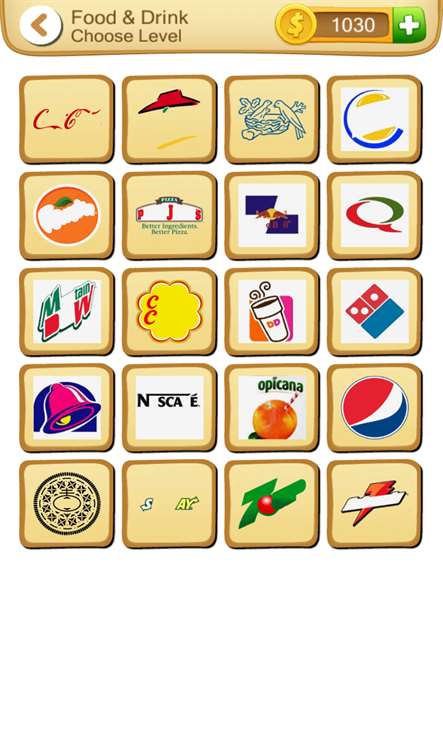Select the green and red M W logo

pos(67,312)
